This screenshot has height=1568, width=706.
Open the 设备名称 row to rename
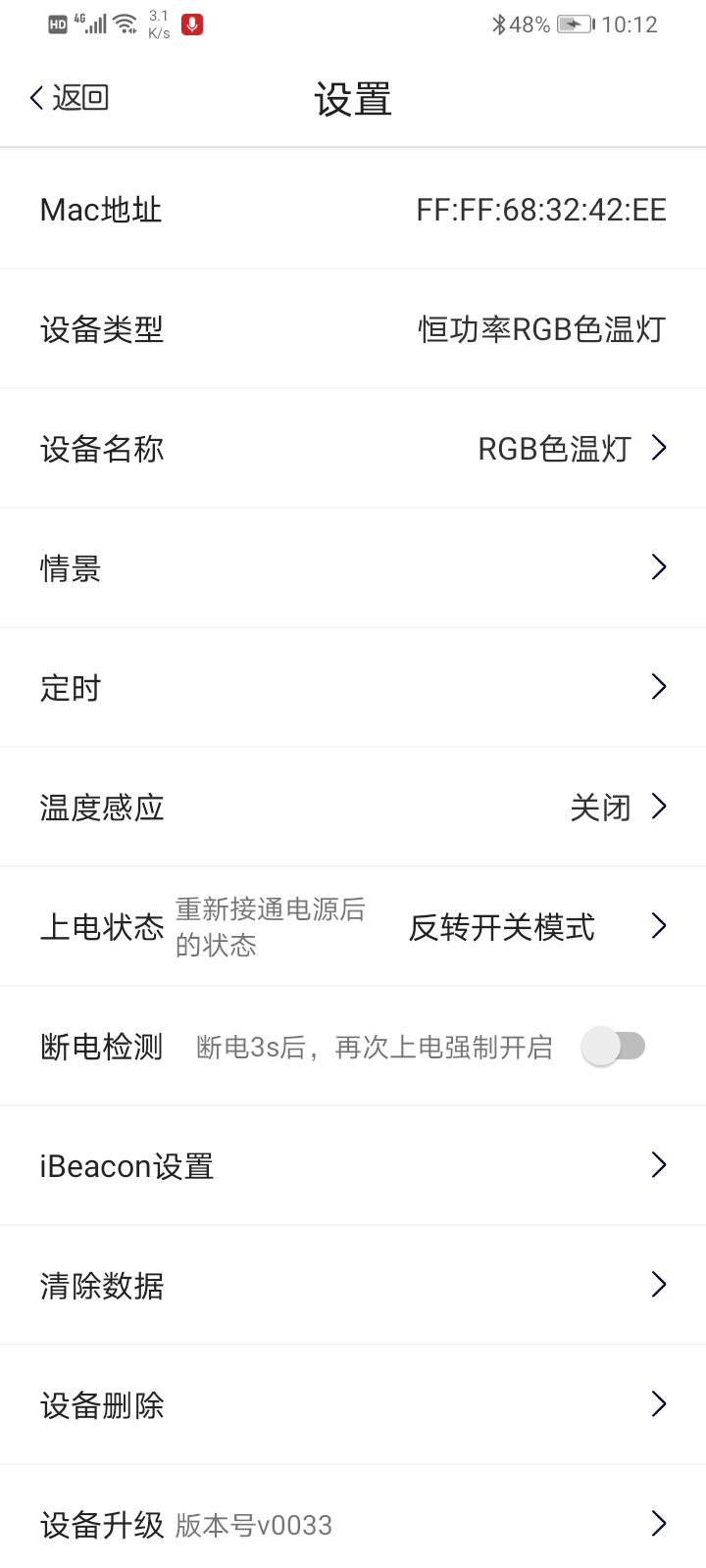pyautogui.click(x=353, y=449)
